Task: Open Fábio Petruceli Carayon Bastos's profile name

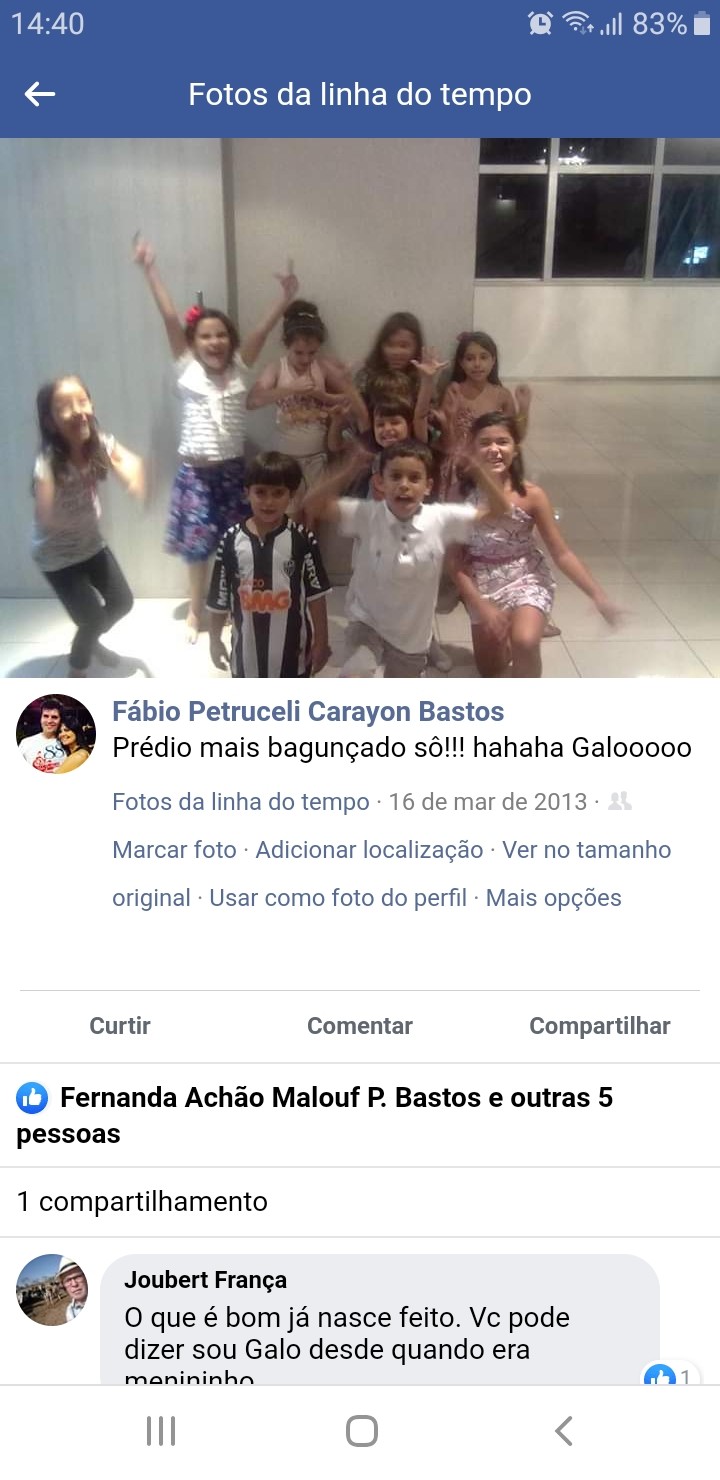Action: (308, 712)
